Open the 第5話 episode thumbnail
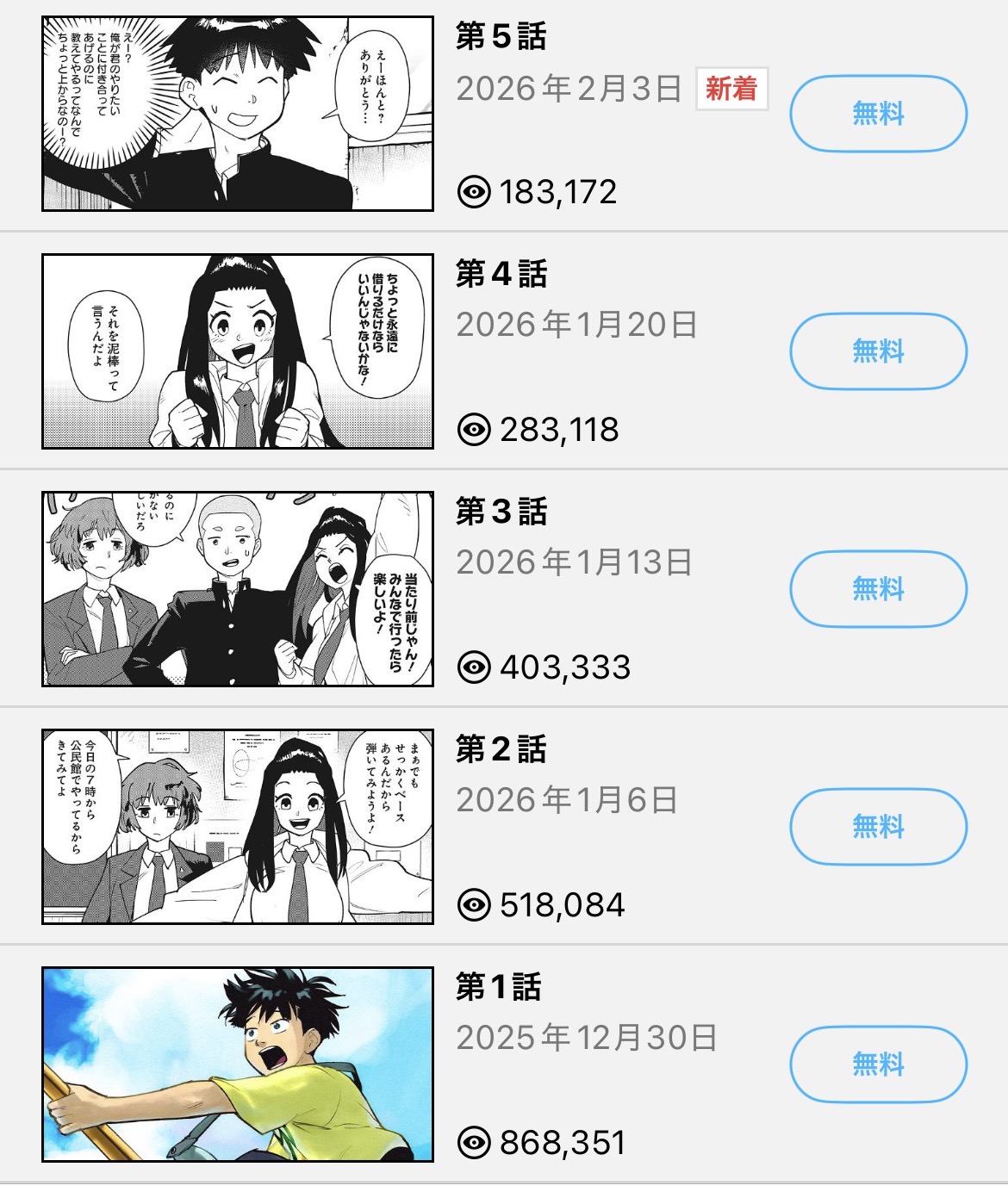 [238, 114]
